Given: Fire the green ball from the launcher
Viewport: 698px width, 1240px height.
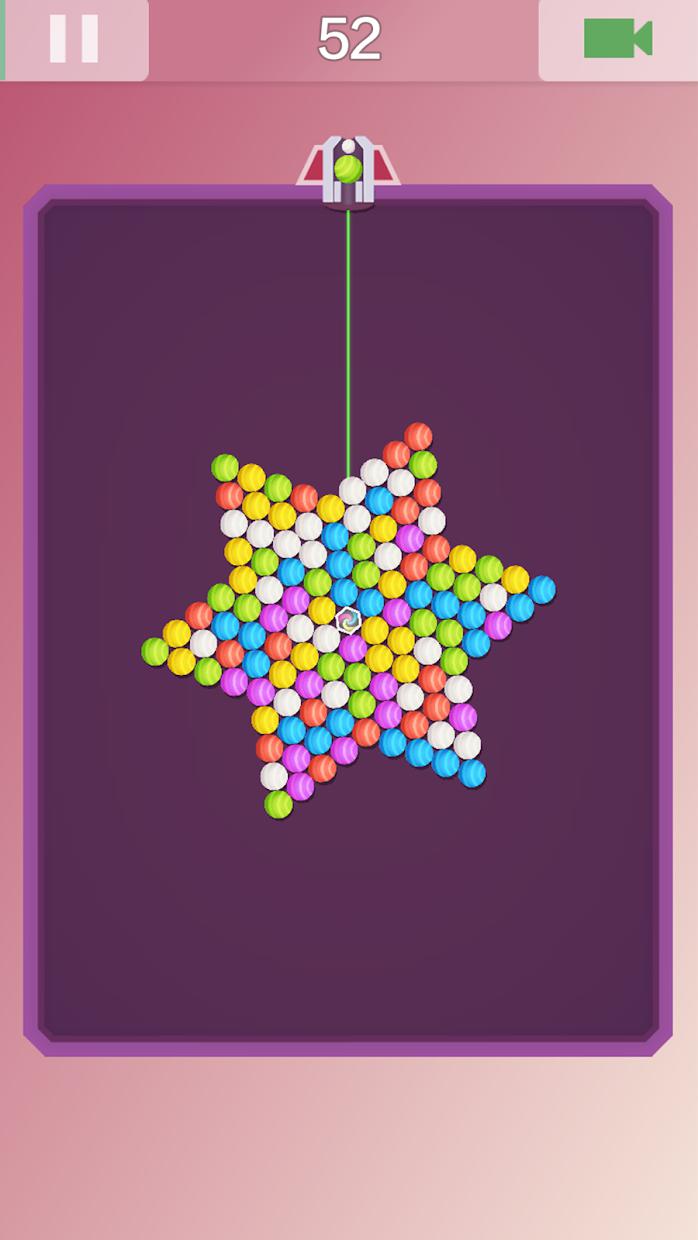Looking at the screenshot, I should pos(348,169).
